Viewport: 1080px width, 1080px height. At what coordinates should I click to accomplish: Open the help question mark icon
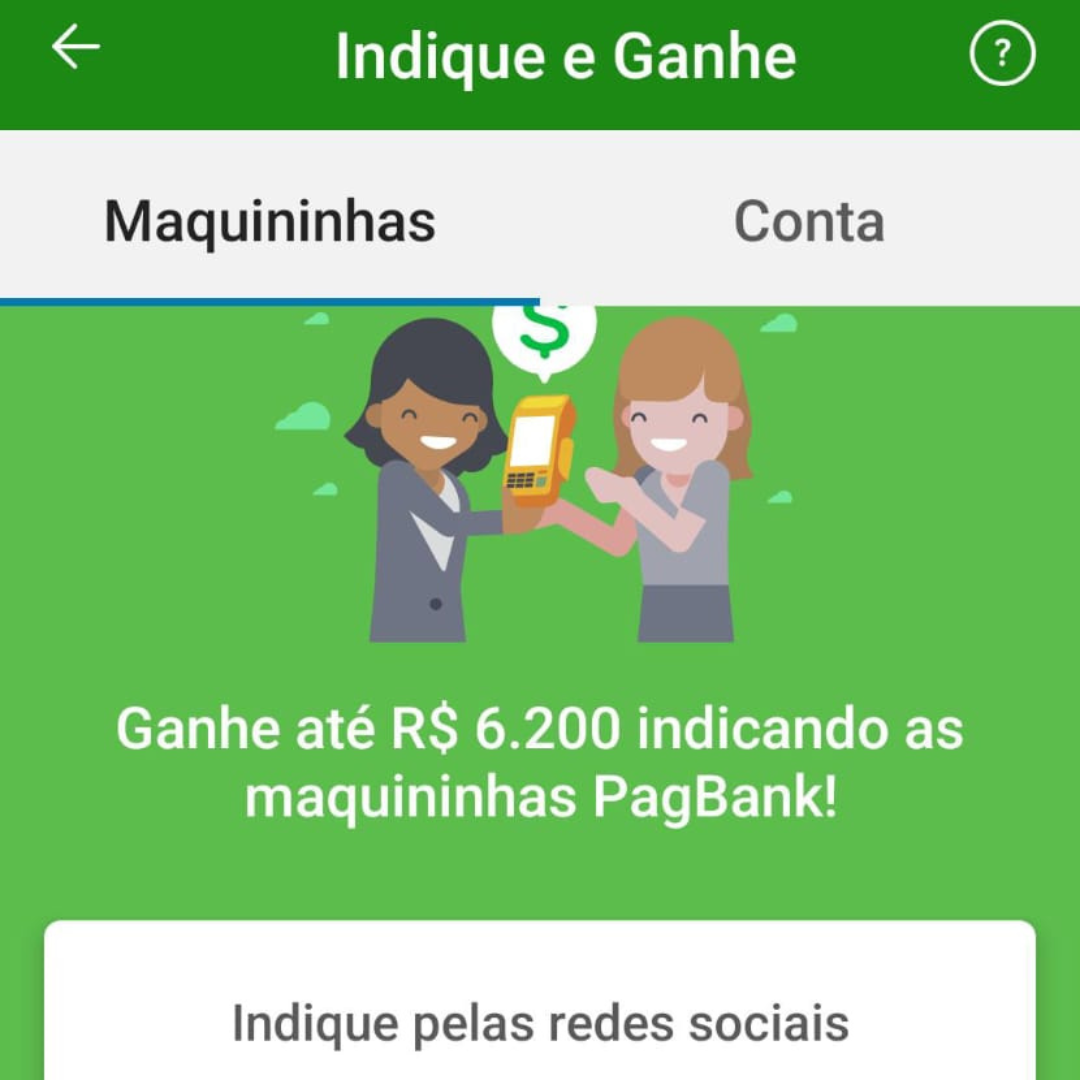click(1002, 54)
